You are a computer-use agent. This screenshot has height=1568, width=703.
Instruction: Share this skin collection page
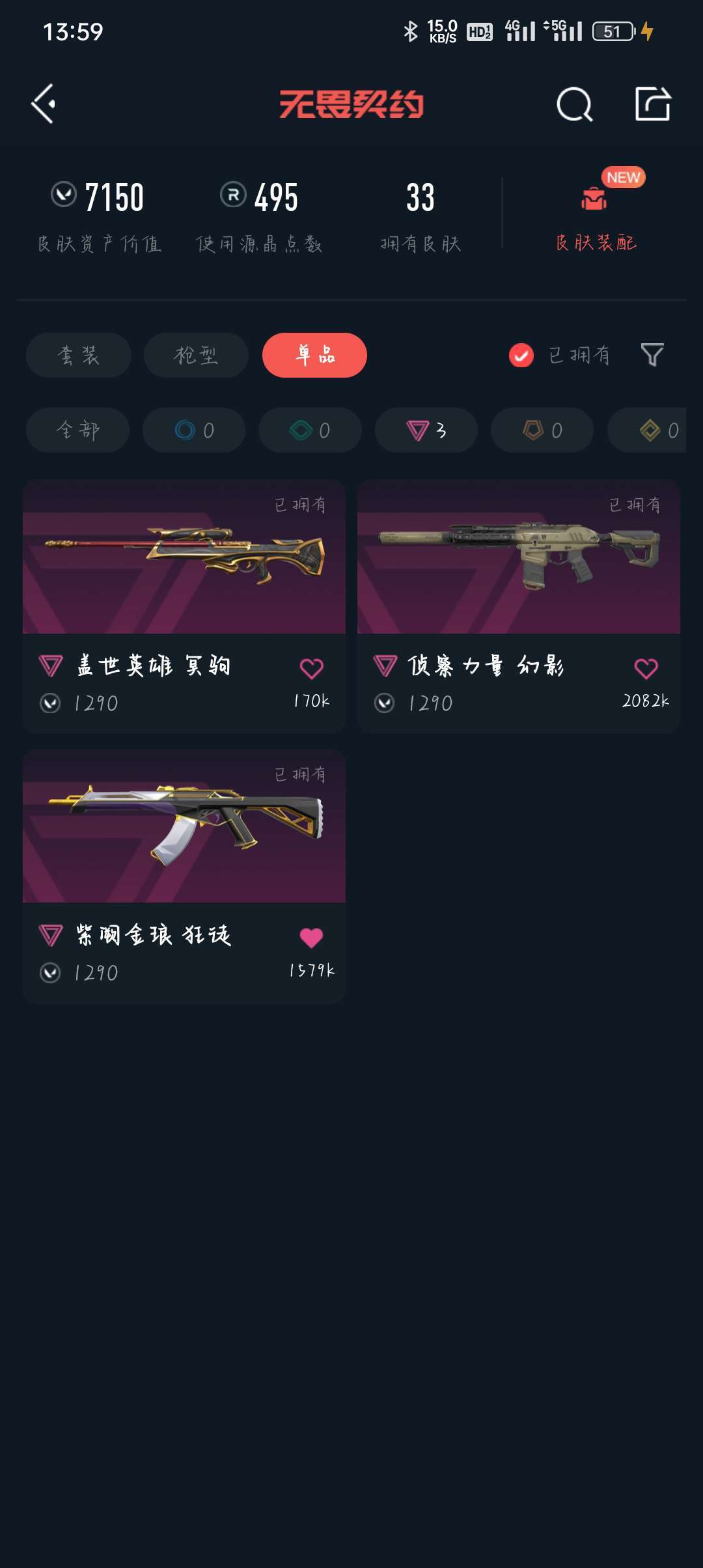(652, 104)
